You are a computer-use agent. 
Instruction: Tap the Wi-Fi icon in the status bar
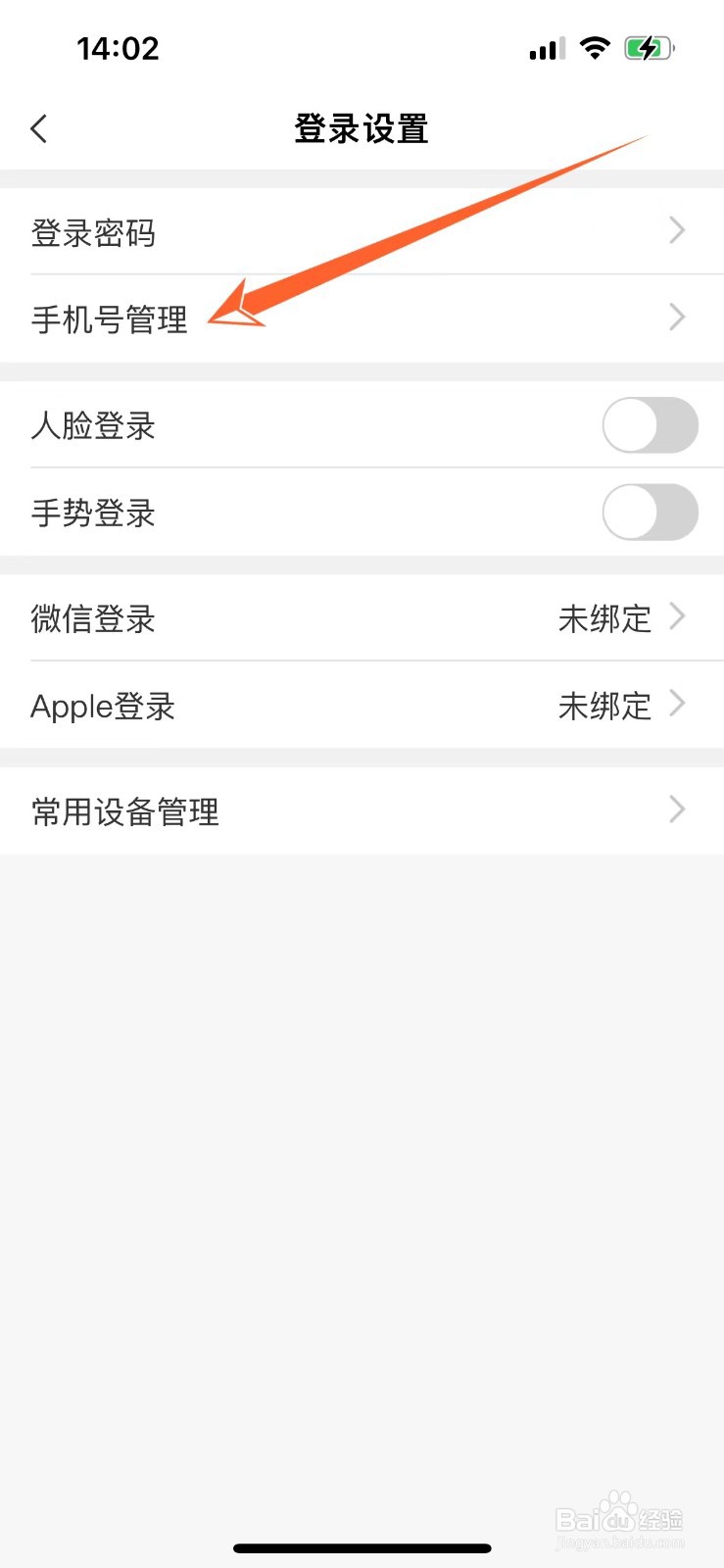point(597,47)
